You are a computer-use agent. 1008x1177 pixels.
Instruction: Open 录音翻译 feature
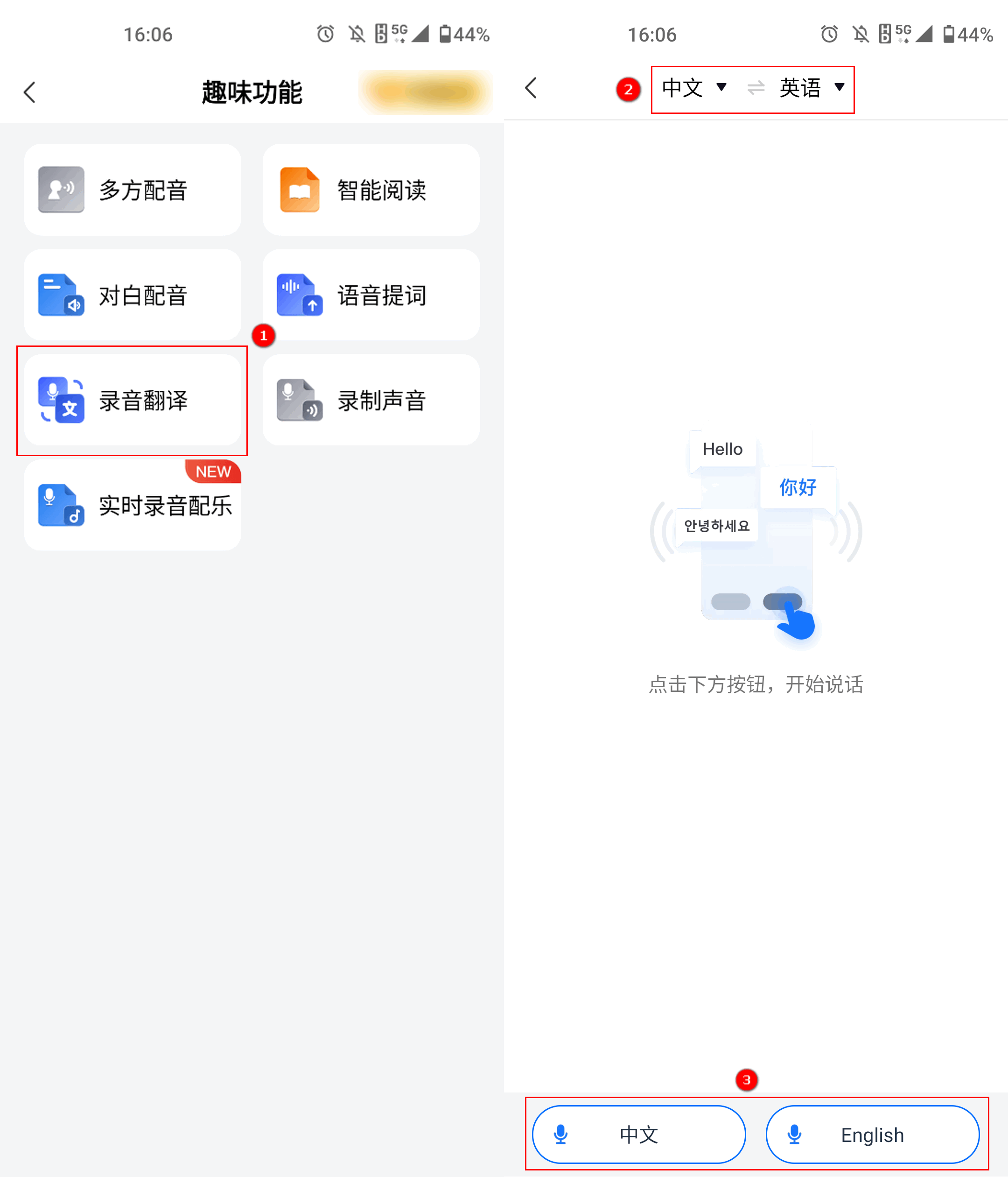(133, 401)
